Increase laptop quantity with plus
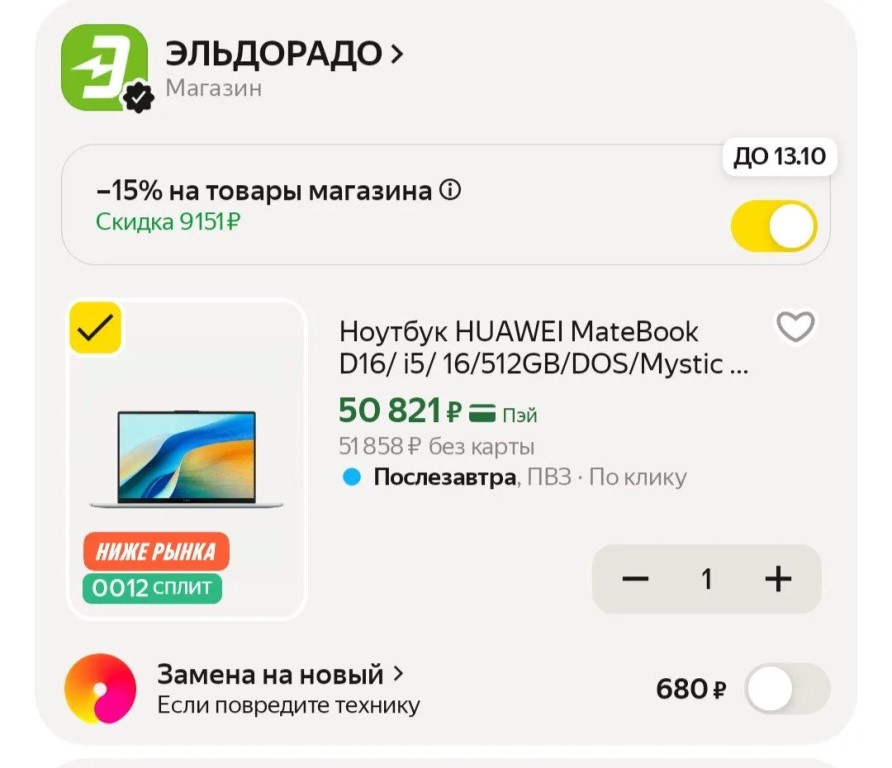The width and height of the screenshot is (892, 768). pyautogui.click(x=777, y=579)
